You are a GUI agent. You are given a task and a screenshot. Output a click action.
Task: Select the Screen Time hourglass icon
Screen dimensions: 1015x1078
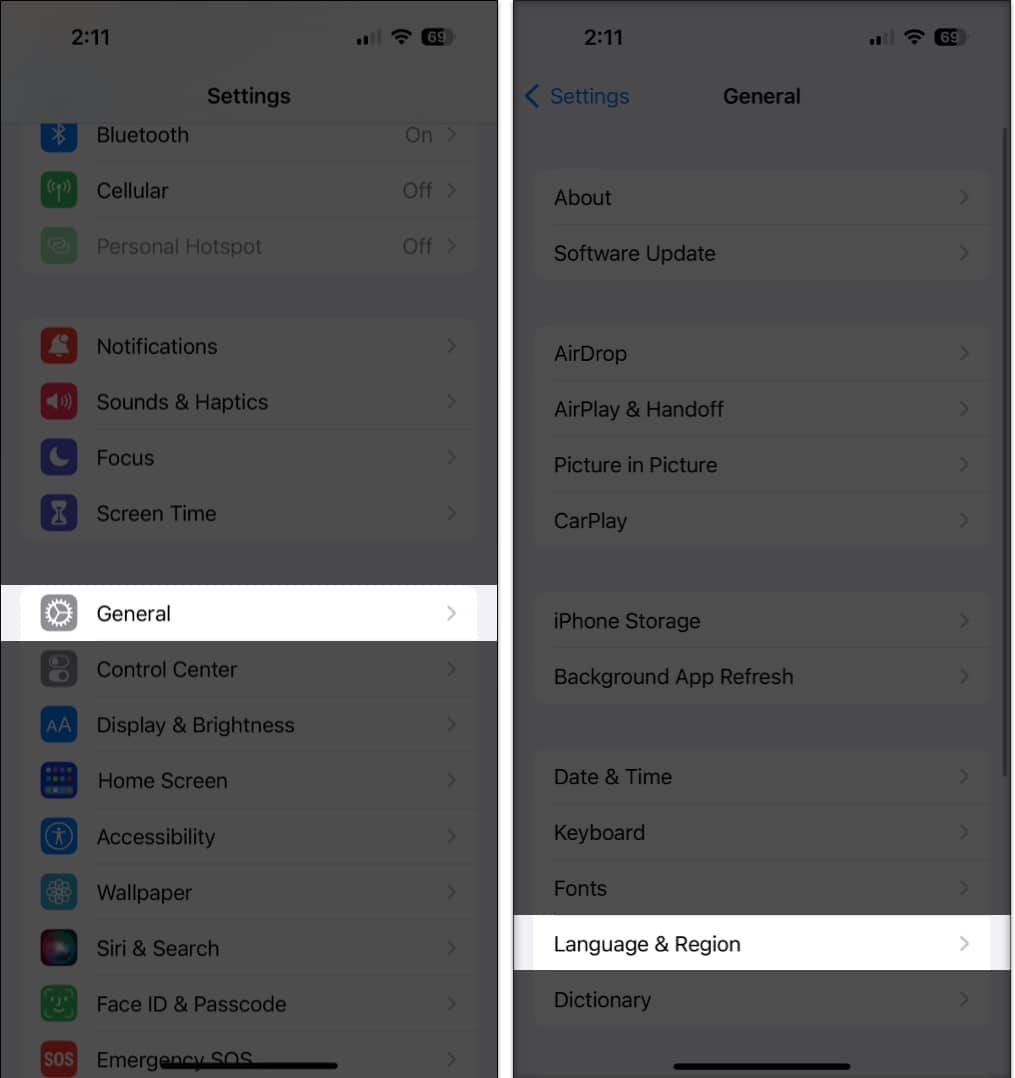[x=58, y=513]
